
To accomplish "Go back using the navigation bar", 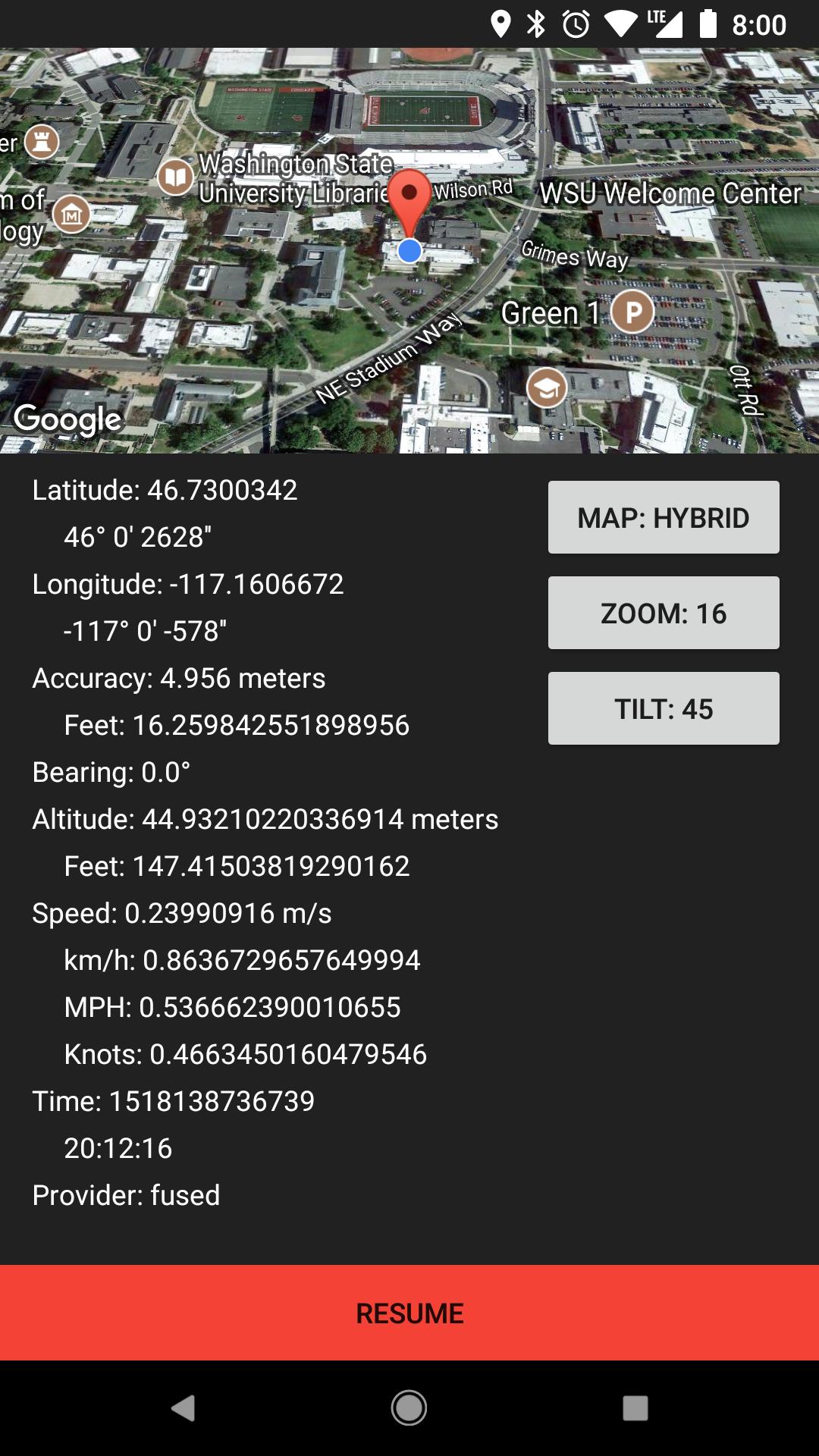I will (183, 1408).
